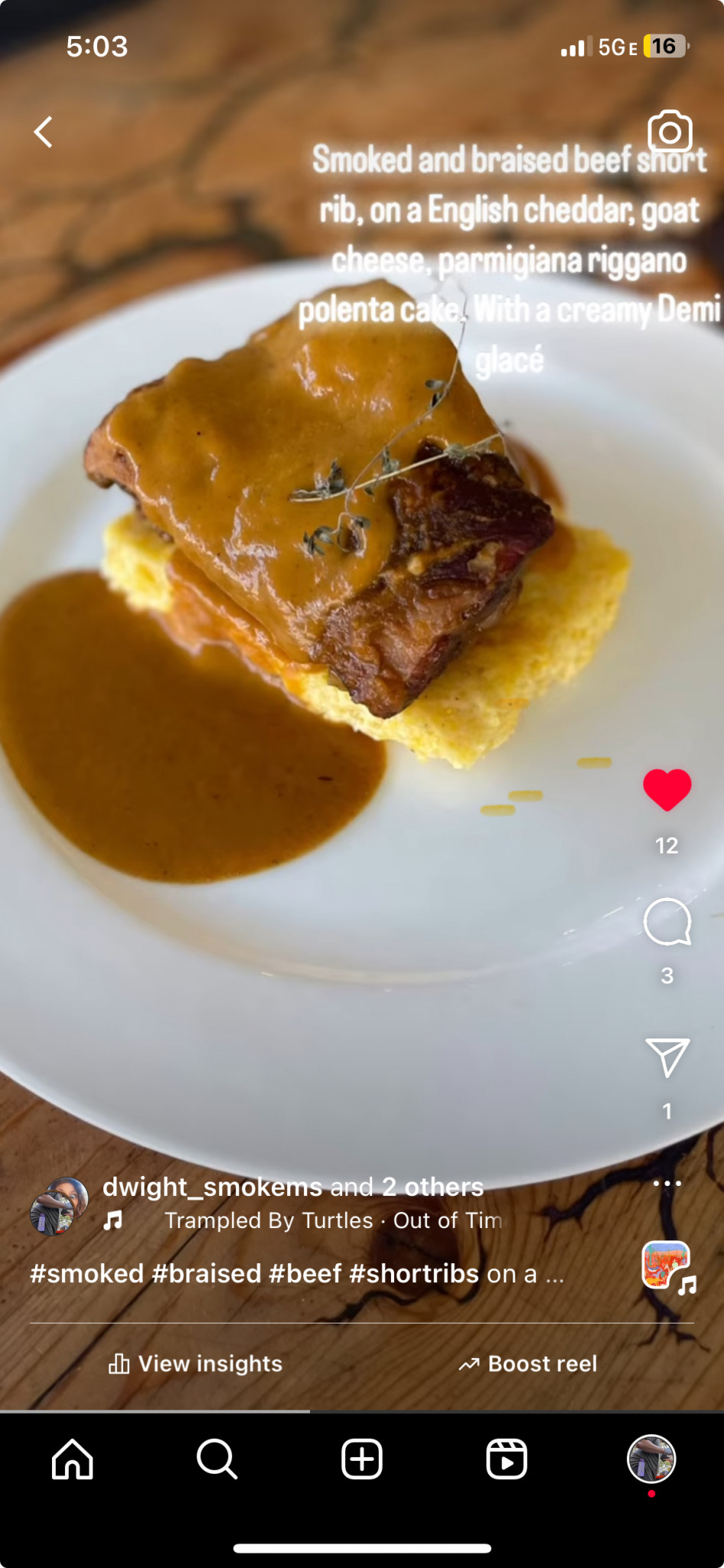Image resolution: width=724 pixels, height=1568 pixels.
Task: Open dwight_smokems and 2 others collaborators
Action: (x=293, y=1186)
